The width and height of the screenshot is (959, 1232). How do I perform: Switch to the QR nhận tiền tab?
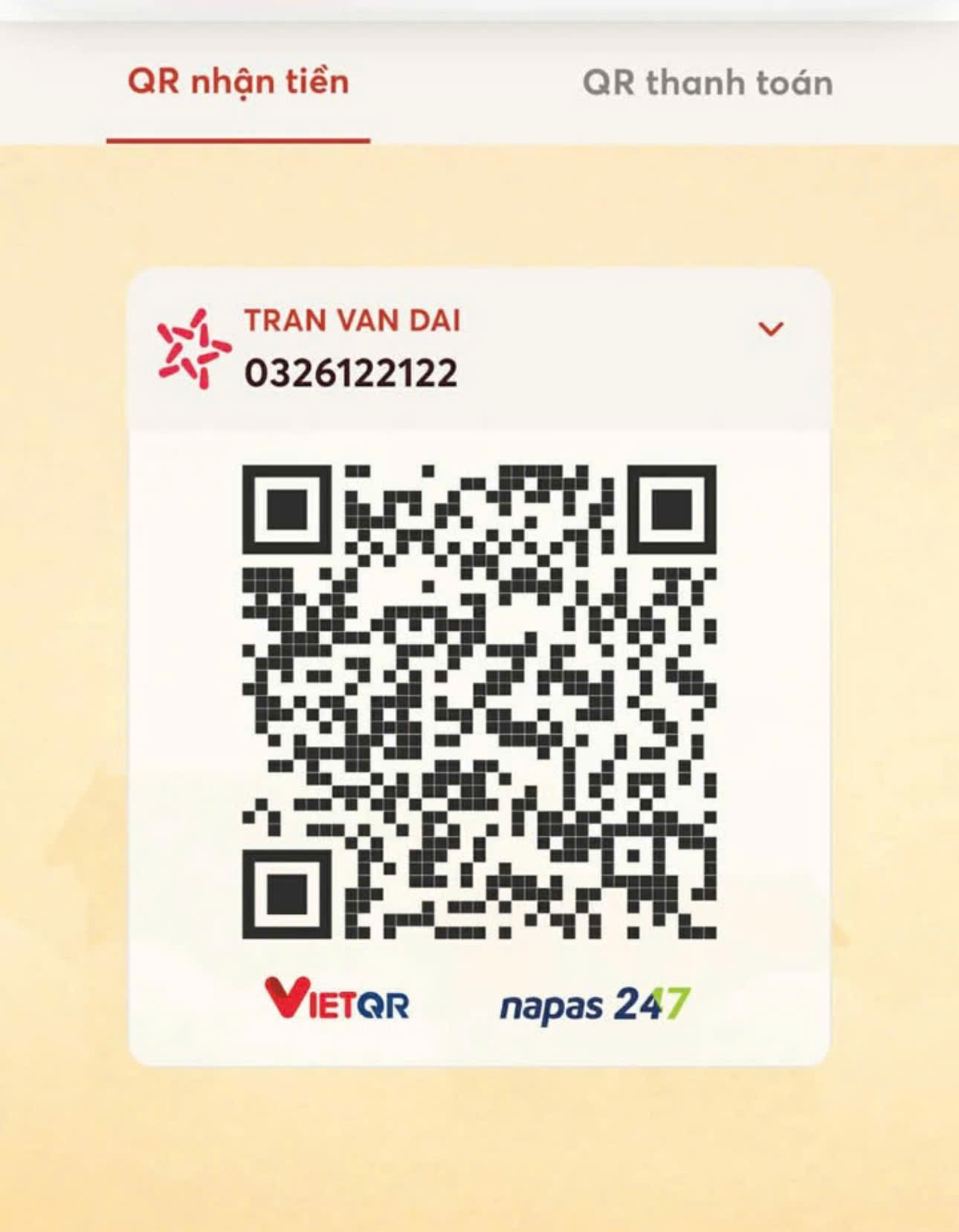coord(238,82)
